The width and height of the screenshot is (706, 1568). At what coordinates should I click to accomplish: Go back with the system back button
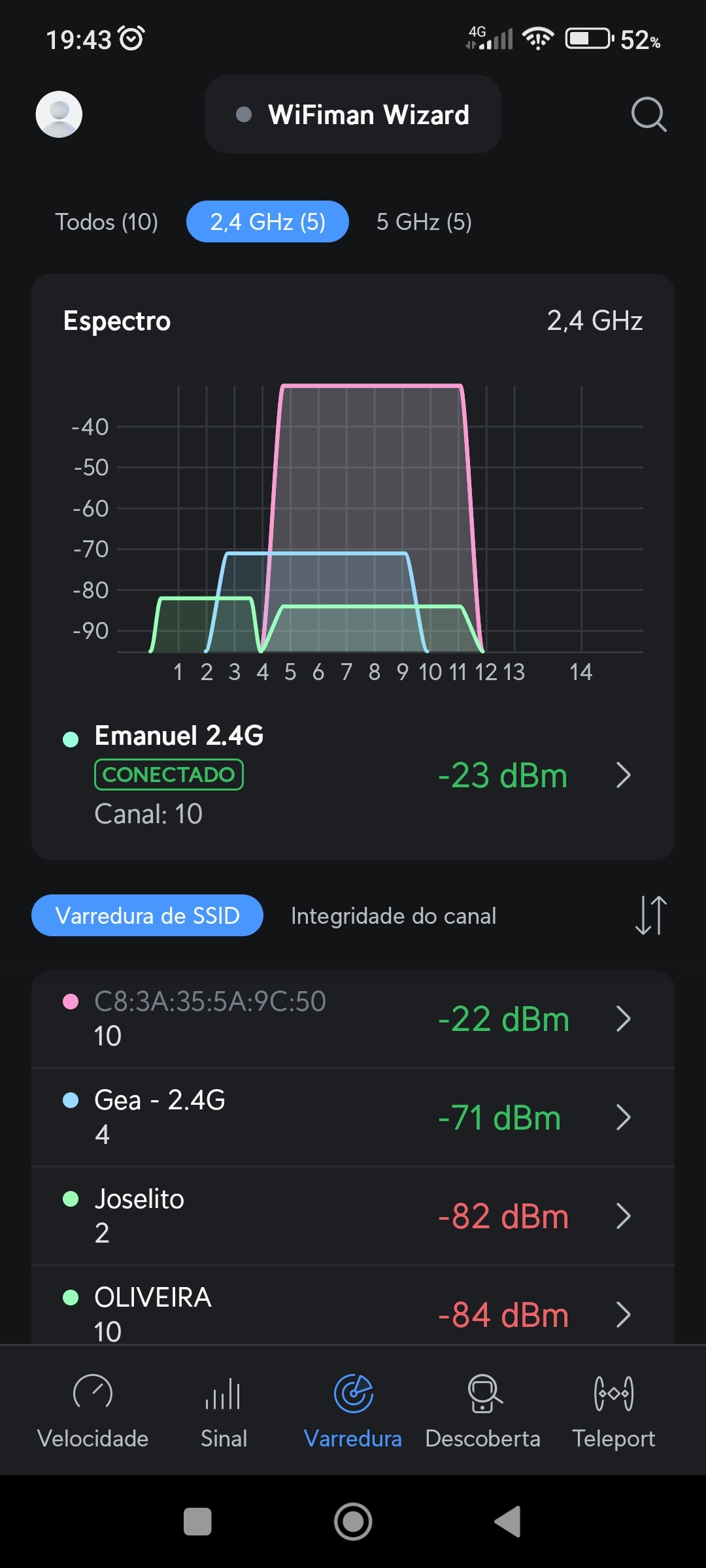tap(508, 1522)
